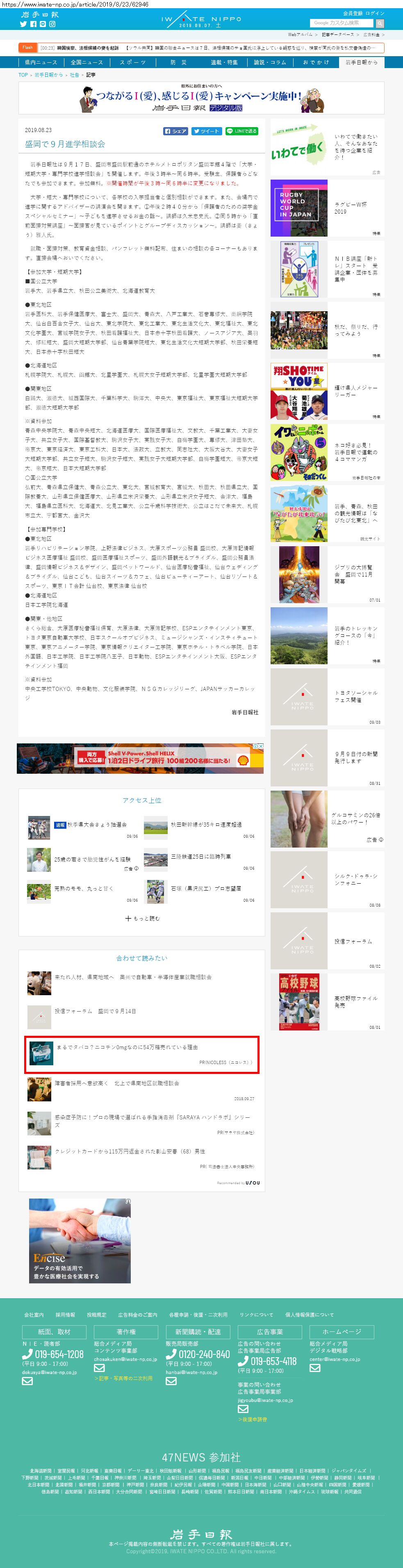Open the スポーツ tab
Image resolution: width=403 pixels, height=1568 pixels.
pos(133,62)
